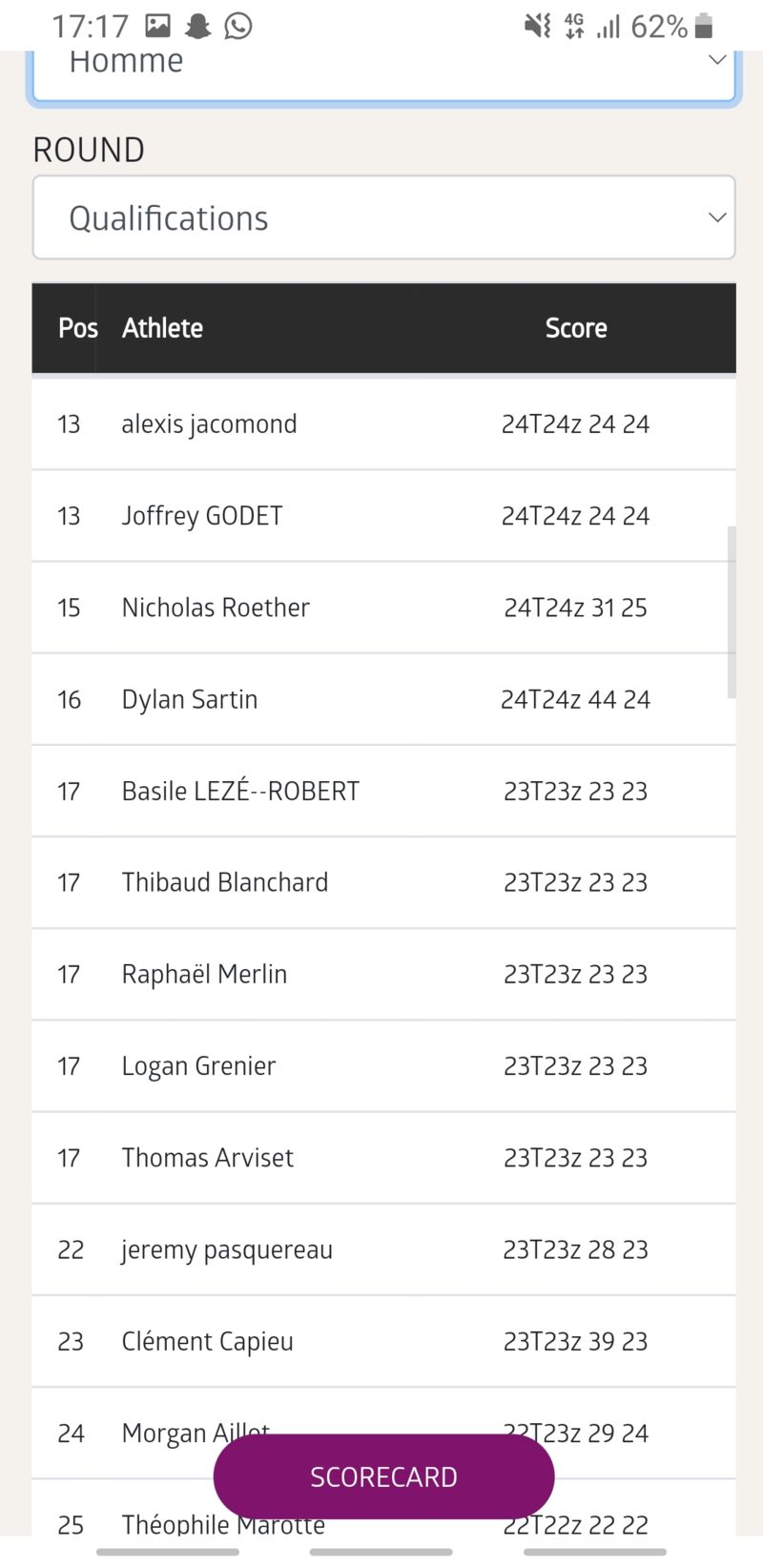Select Thomas Arviset's row
Image resolution: width=763 pixels, height=1568 pixels.
[x=383, y=1158]
